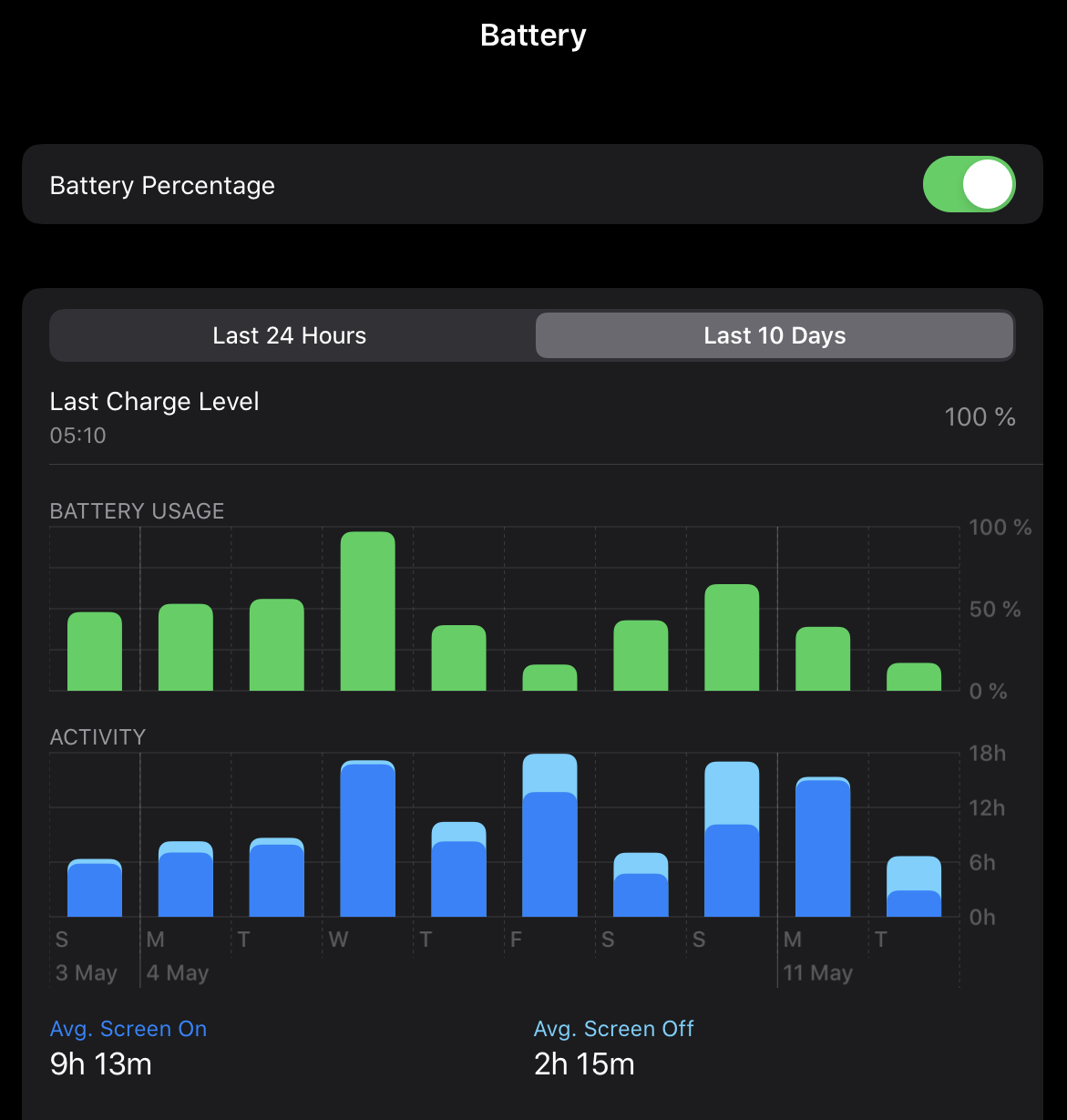Image resolution: width=1067 pixels, height=1120 pixels.
Task: Select Wednesday's bar in the Battery Usage chart
Action: click(367, 611)
